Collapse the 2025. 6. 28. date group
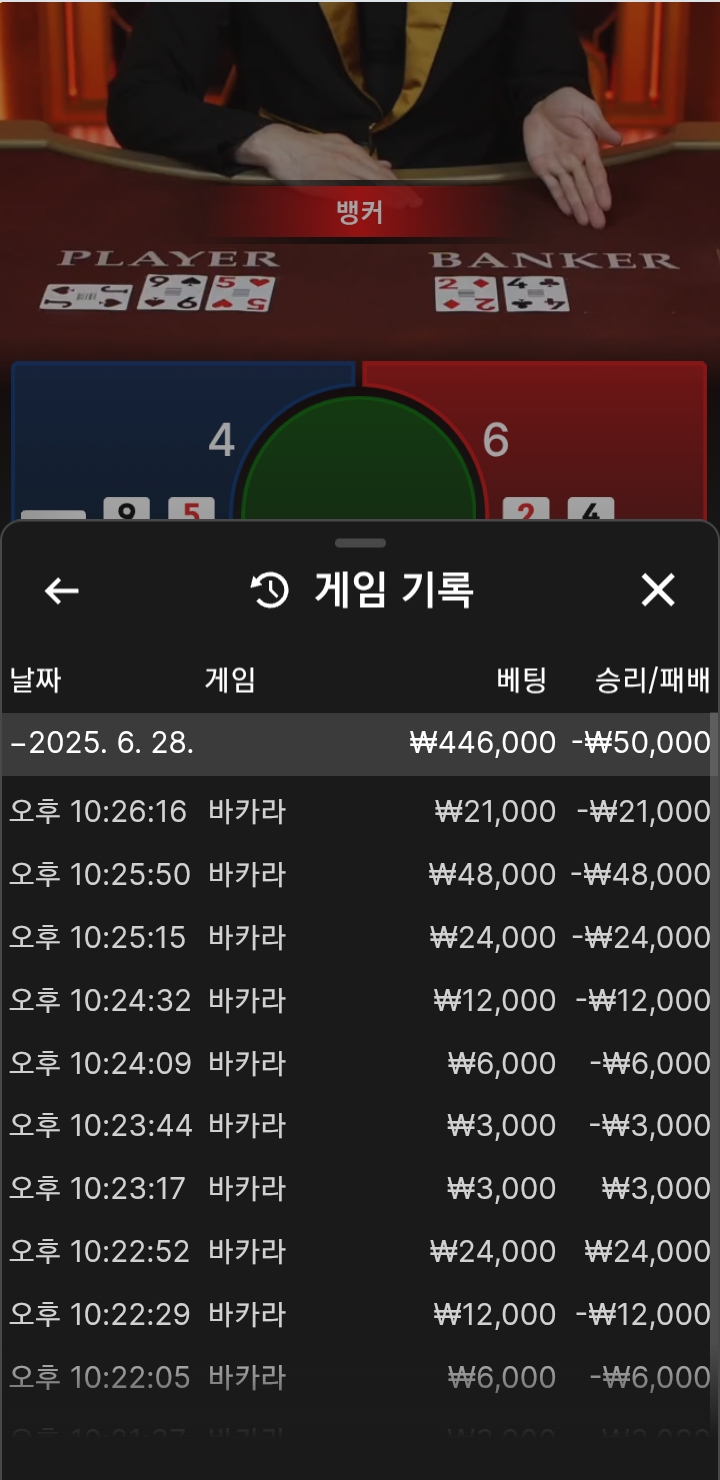The width and height of the screenshot is (720, 1480). pyautogui.click(x=360, y=743)
